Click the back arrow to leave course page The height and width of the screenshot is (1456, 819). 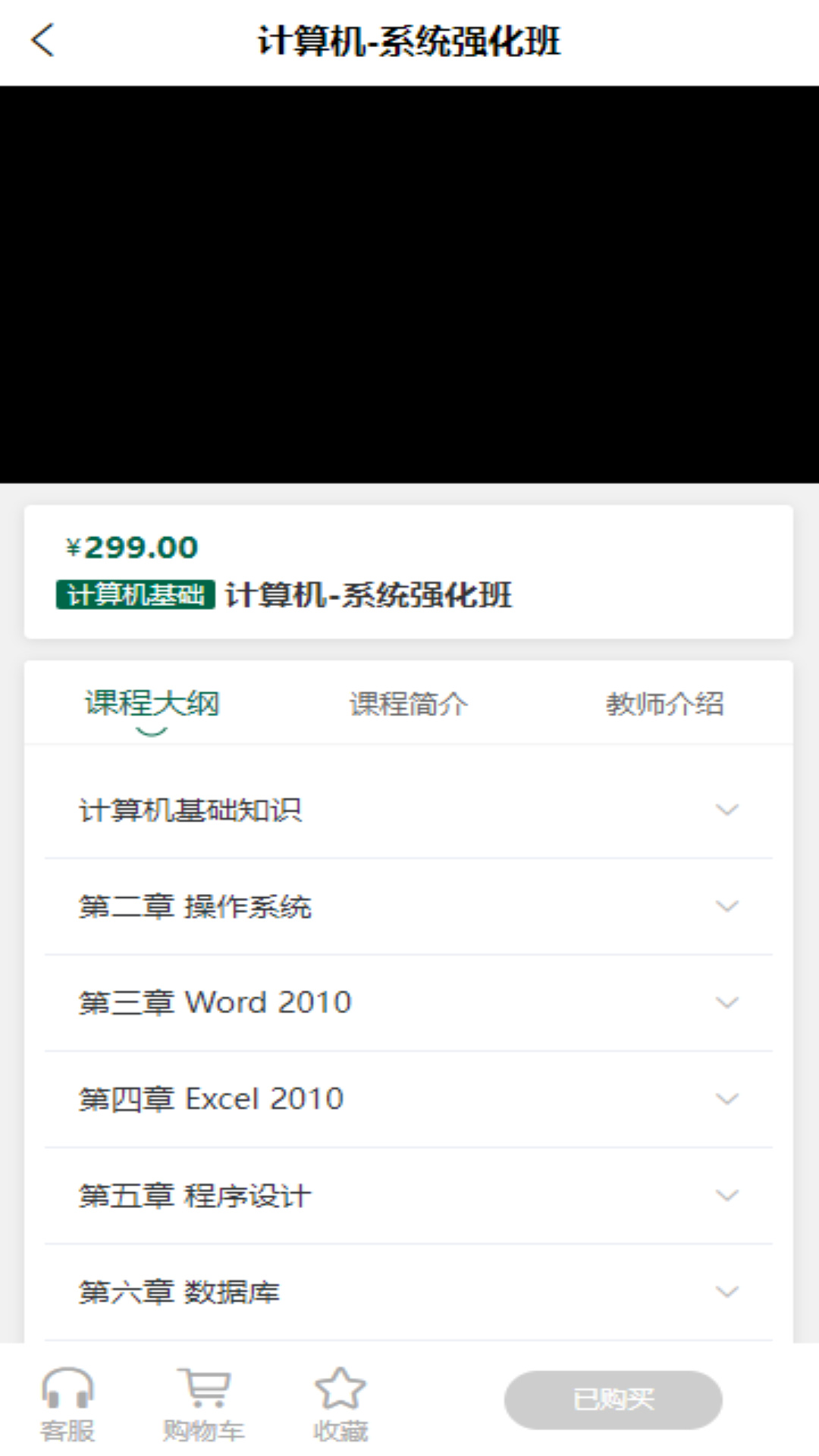pyautogui.click(x=43, y=42)
